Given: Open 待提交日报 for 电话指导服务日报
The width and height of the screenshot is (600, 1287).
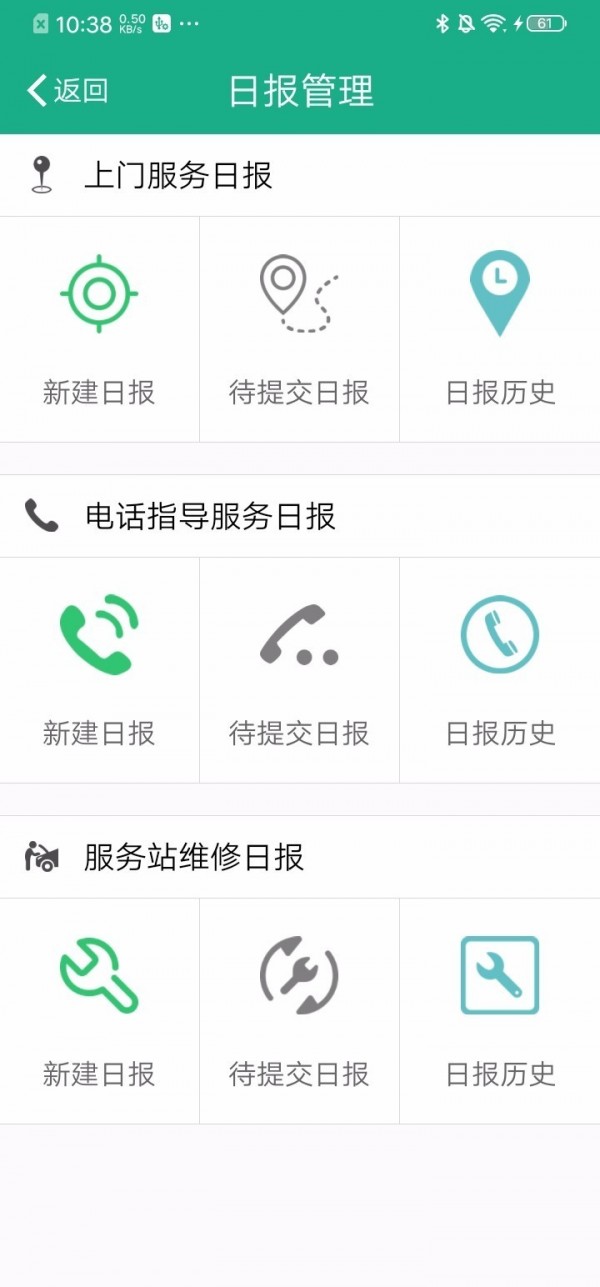Looking at the screenshot, I should pyautogui.click(x=299, y=669).
